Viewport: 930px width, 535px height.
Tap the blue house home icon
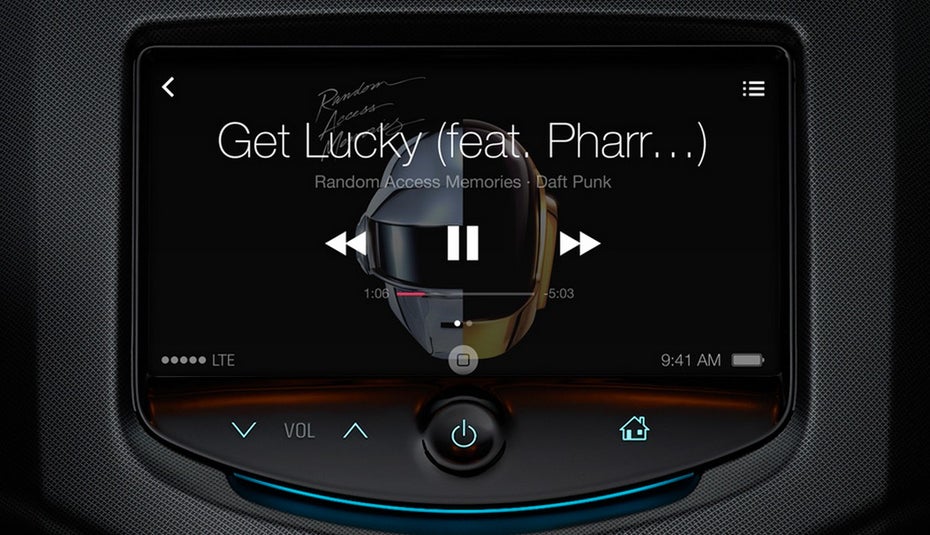[x=634, y=429]
